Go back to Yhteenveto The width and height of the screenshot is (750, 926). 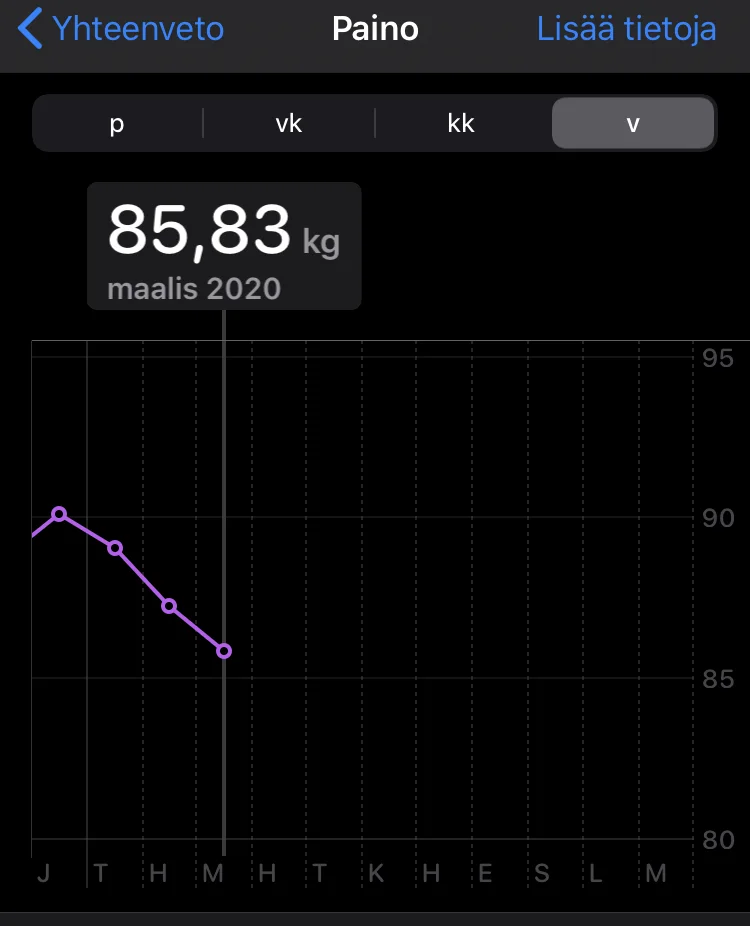coord(122,29)
